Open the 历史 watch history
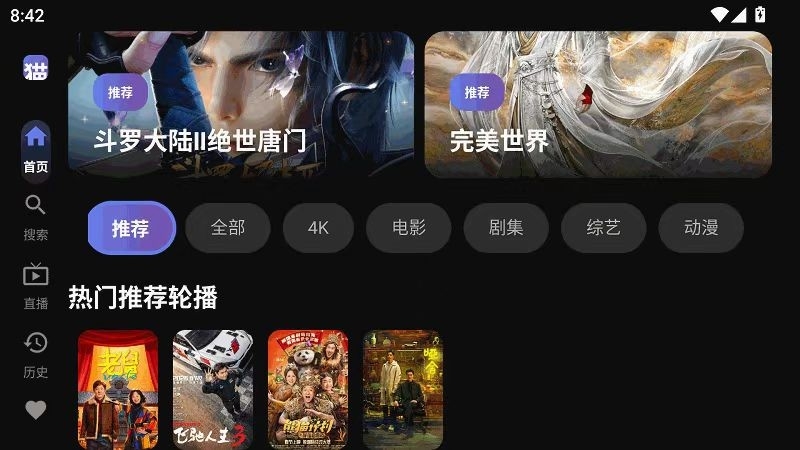Image resolution: width=800 pixels, height=450 pixels. point(36,354)
